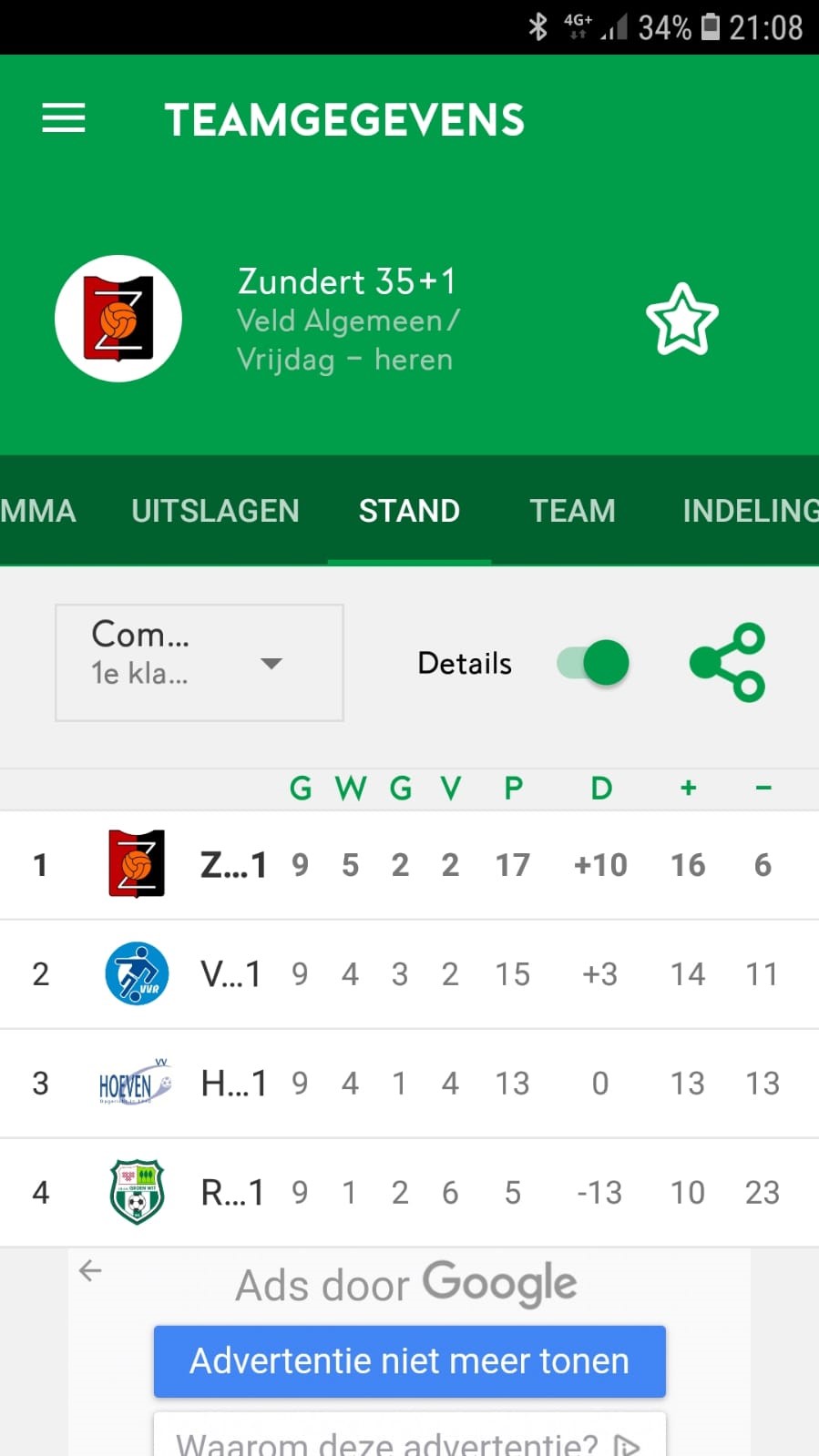This screenshot has height=1456, width=819.
Task: Select the Stand tab
Action: click(409, 511)
